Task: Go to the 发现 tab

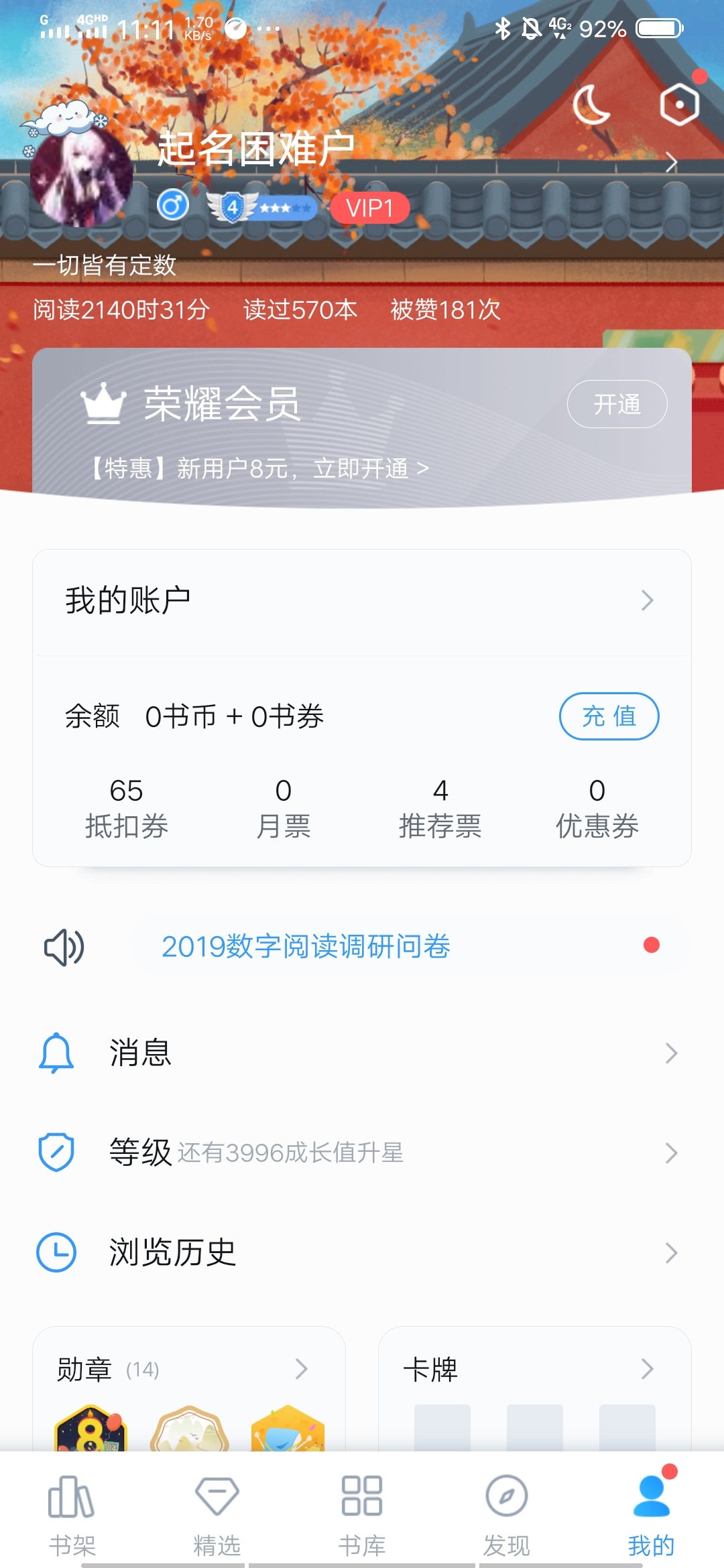Action: pos(507,1512)
